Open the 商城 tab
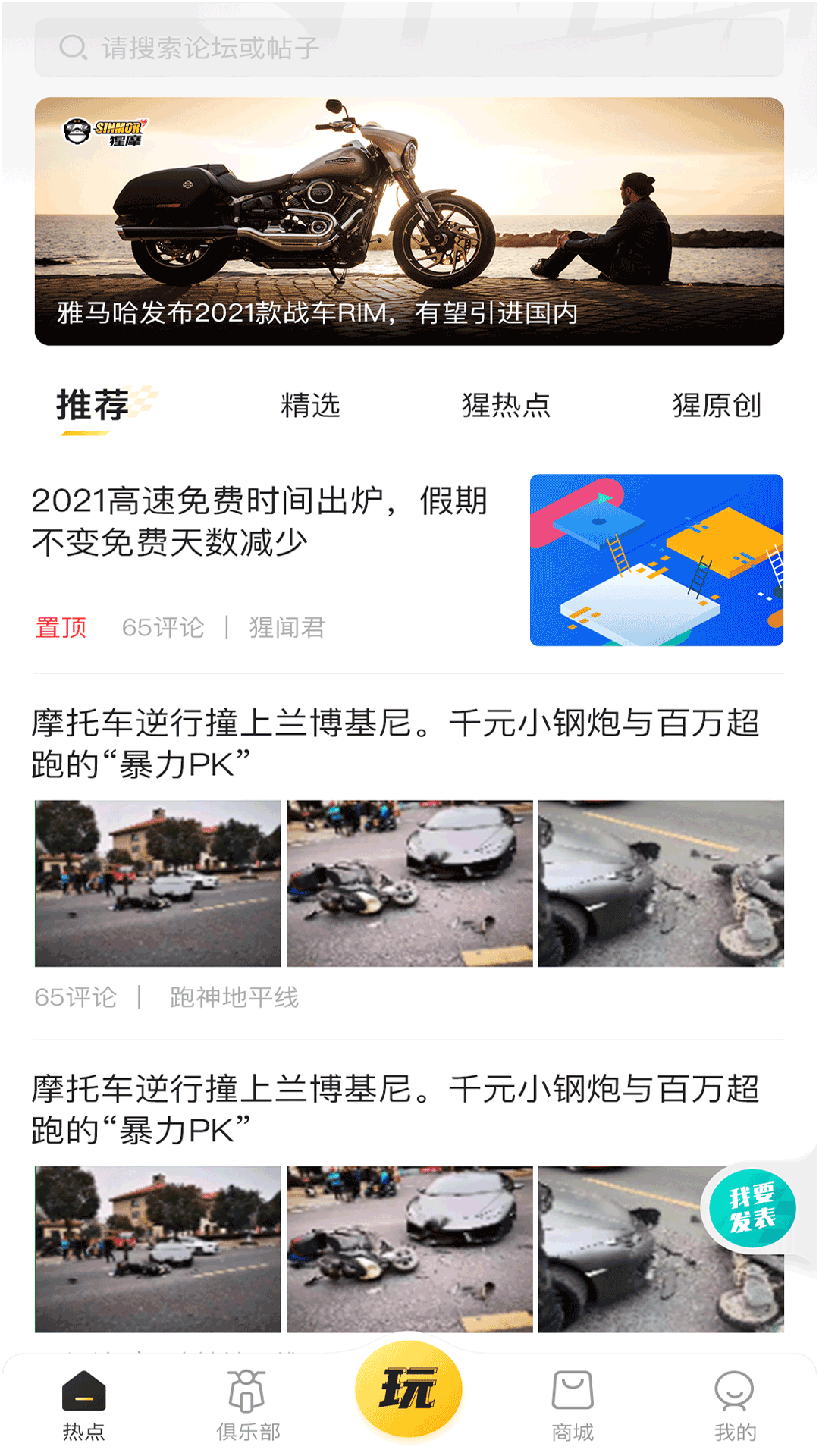Screen dimensions: 819x1456 [x=573, y=1405]
